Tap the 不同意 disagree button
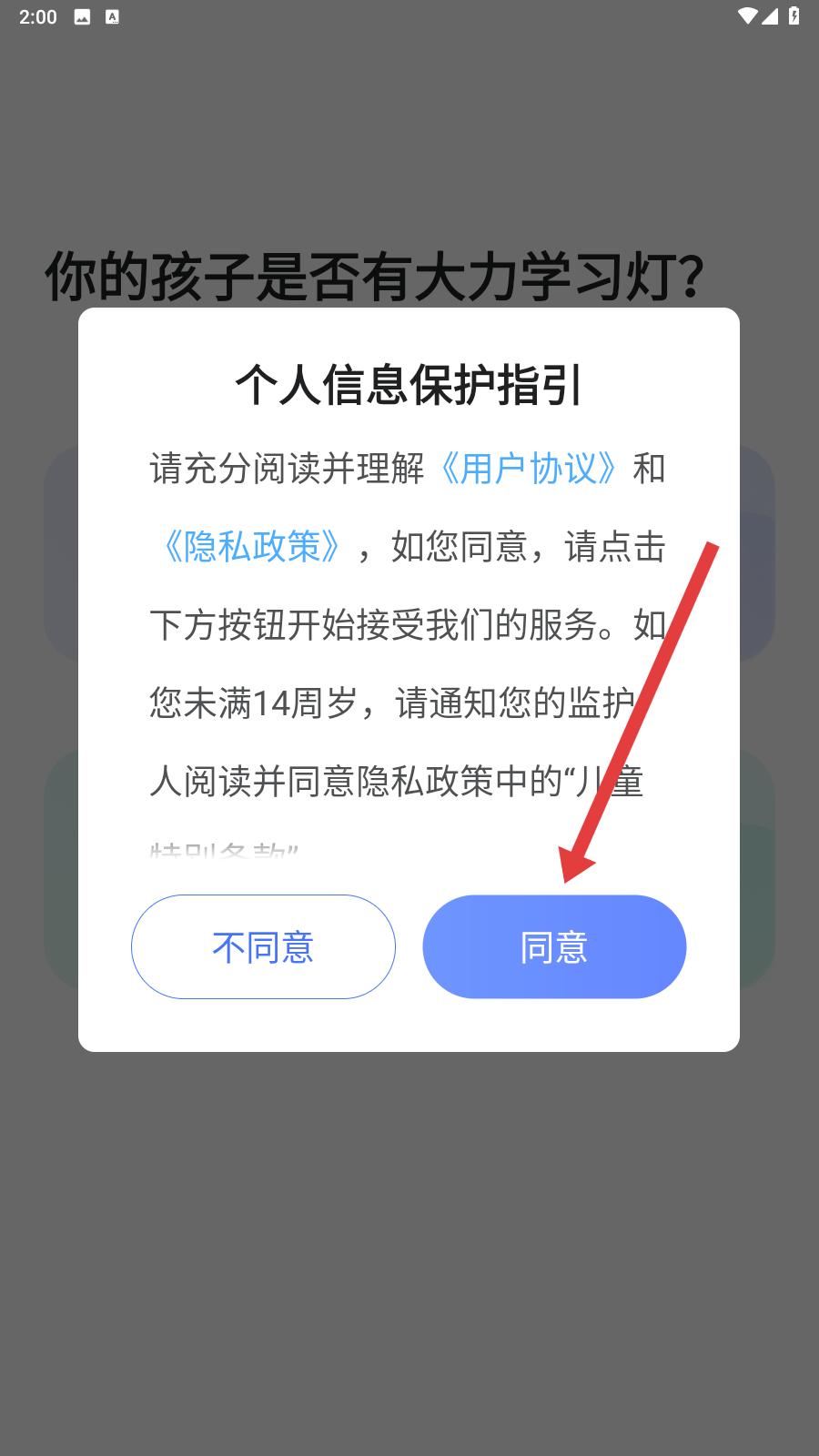The height and width of the screenshot is (1456, 819). tap(263, 946)
